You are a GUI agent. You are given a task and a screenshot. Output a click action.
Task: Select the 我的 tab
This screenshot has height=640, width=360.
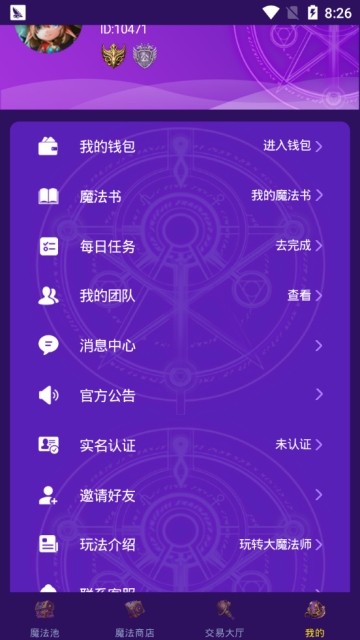(315, 617)
